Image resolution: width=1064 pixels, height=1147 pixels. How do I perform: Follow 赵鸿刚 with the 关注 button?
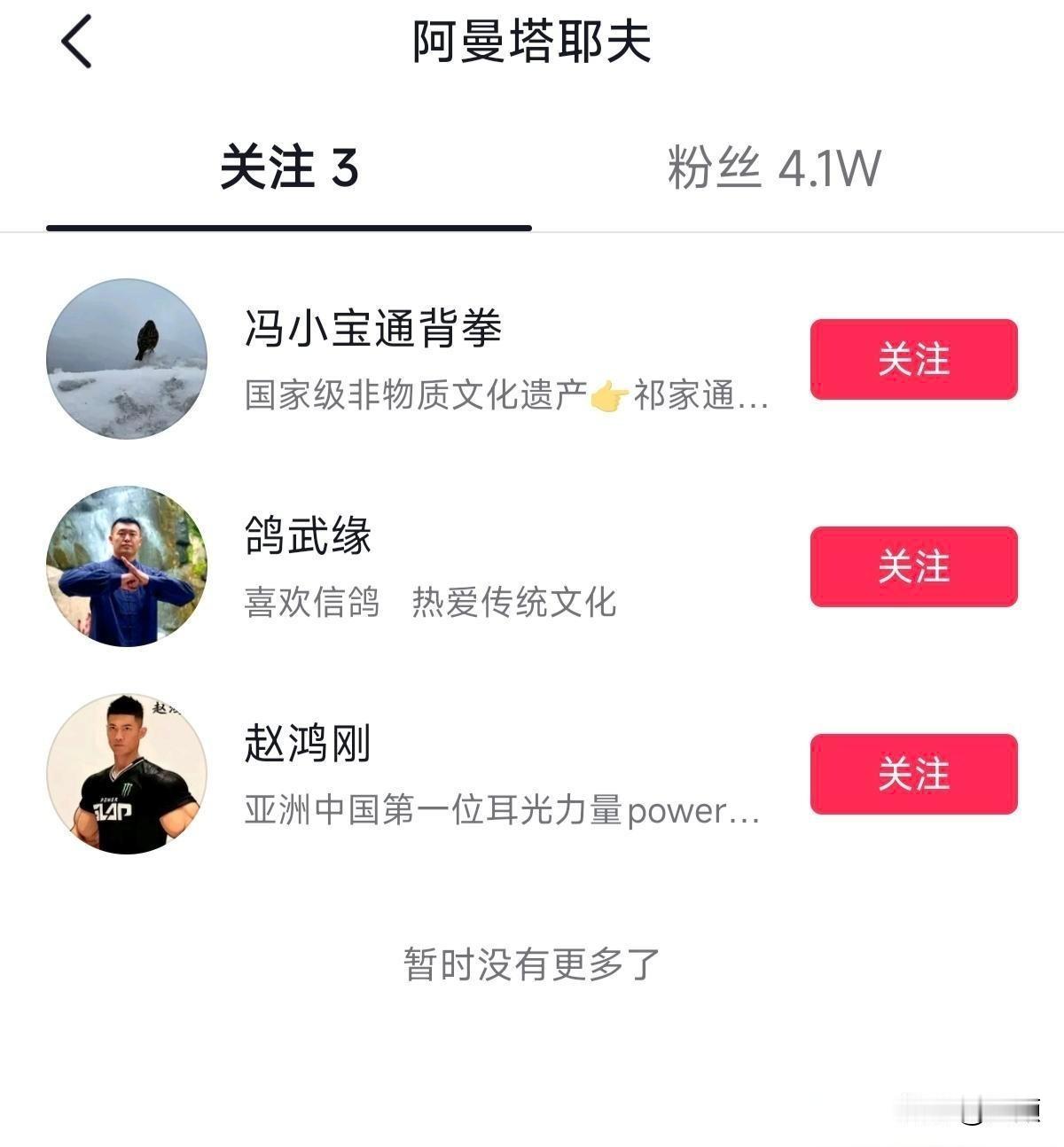(x=913, y=774)
